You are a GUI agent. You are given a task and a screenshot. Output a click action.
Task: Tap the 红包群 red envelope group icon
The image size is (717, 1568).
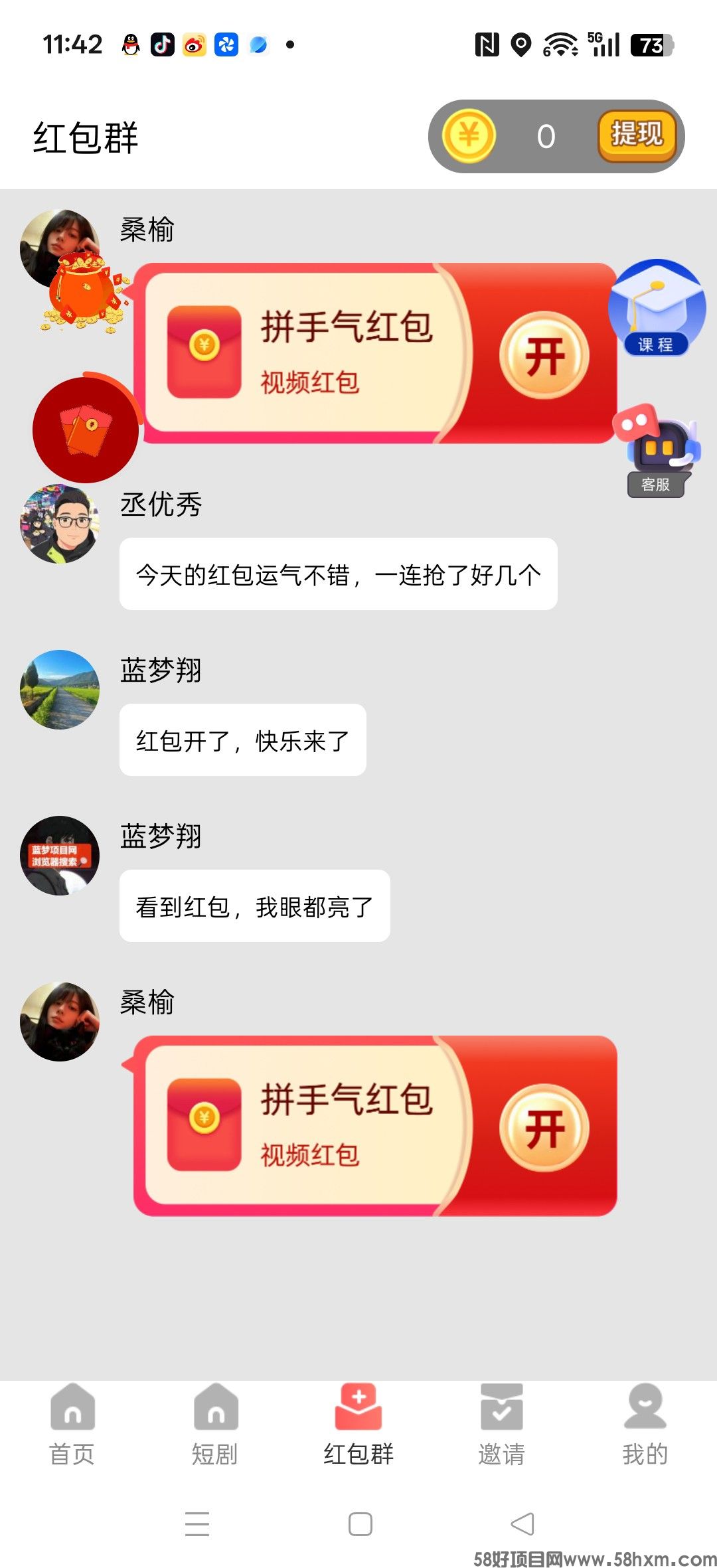(x=358, y=1407)
